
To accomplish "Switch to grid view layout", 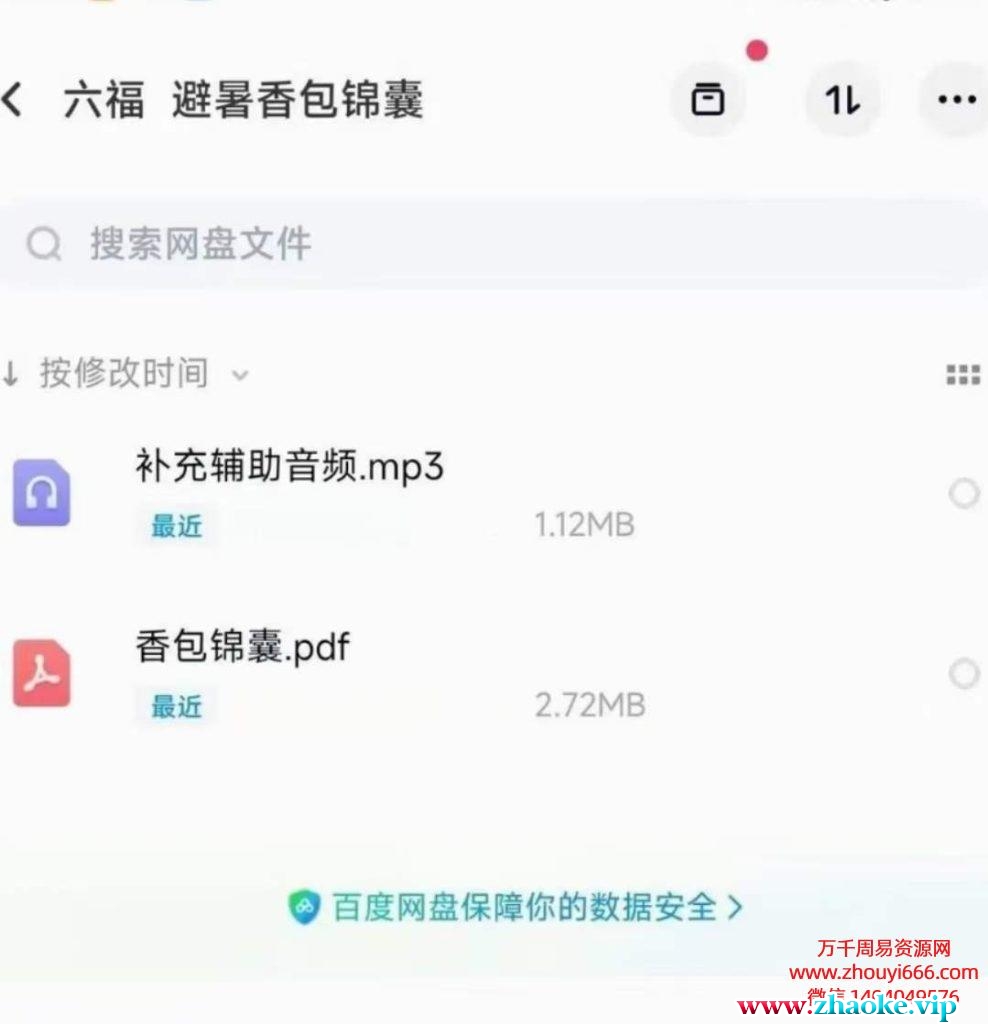I will [962, 375].
